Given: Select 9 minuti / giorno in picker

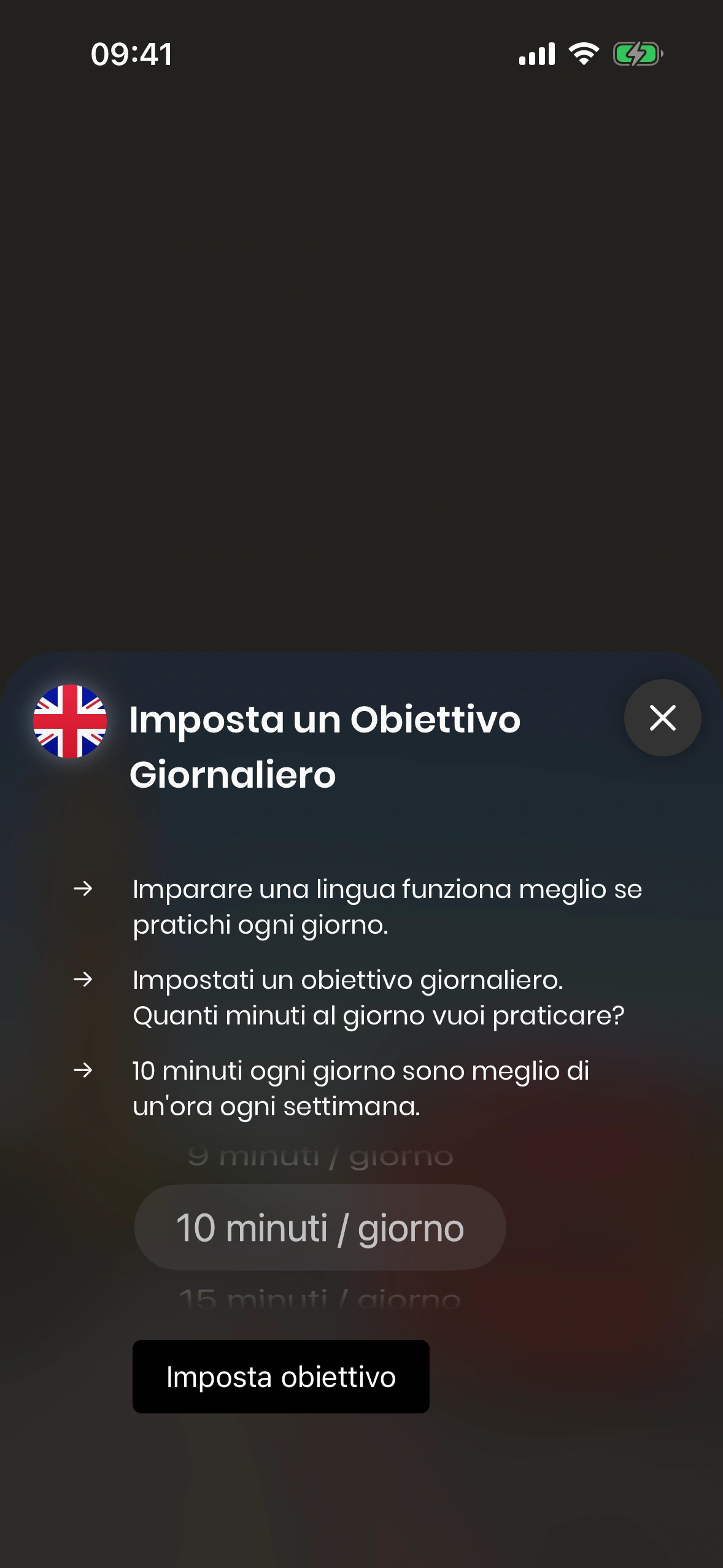Looking at the screenshot, I should 320,1157.
